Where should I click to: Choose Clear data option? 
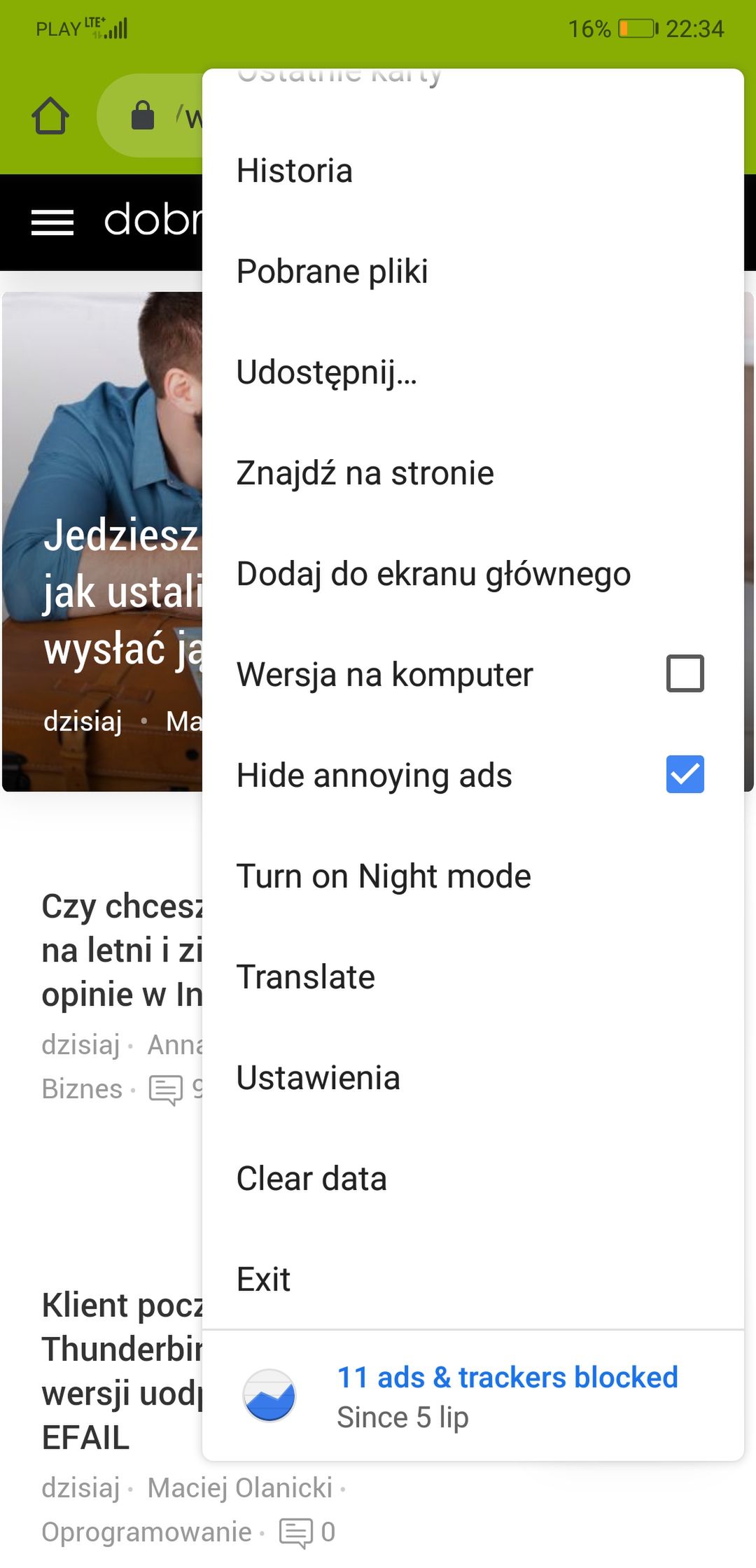point(472,1179)
